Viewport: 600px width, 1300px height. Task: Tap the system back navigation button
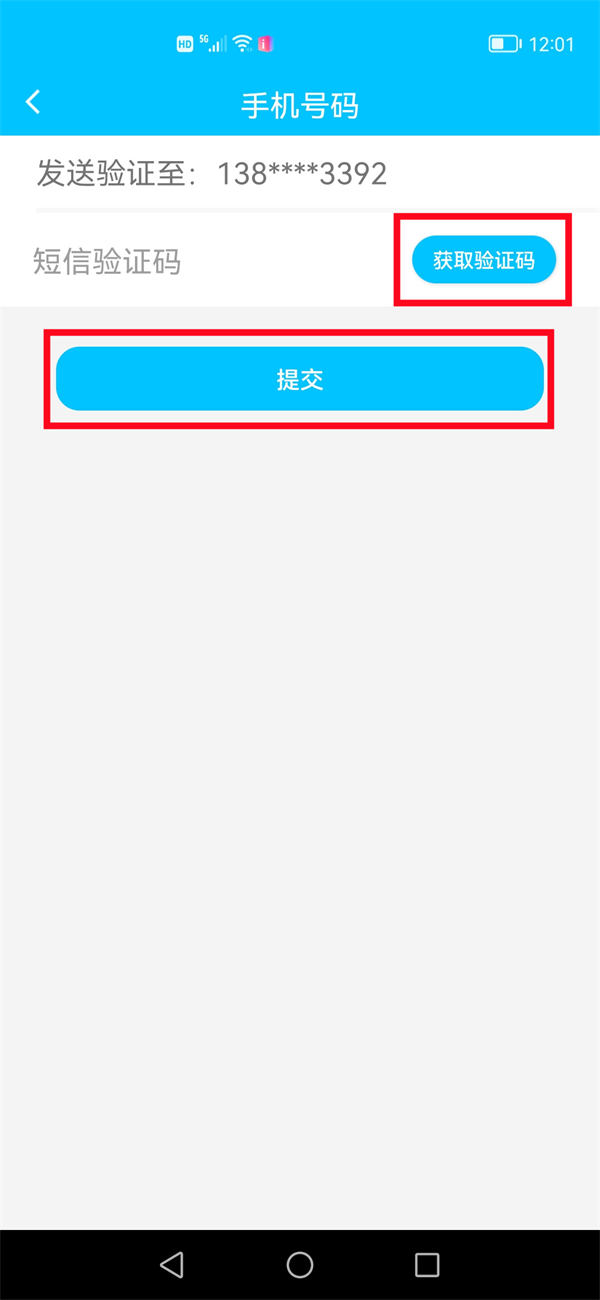[172, 1264]
